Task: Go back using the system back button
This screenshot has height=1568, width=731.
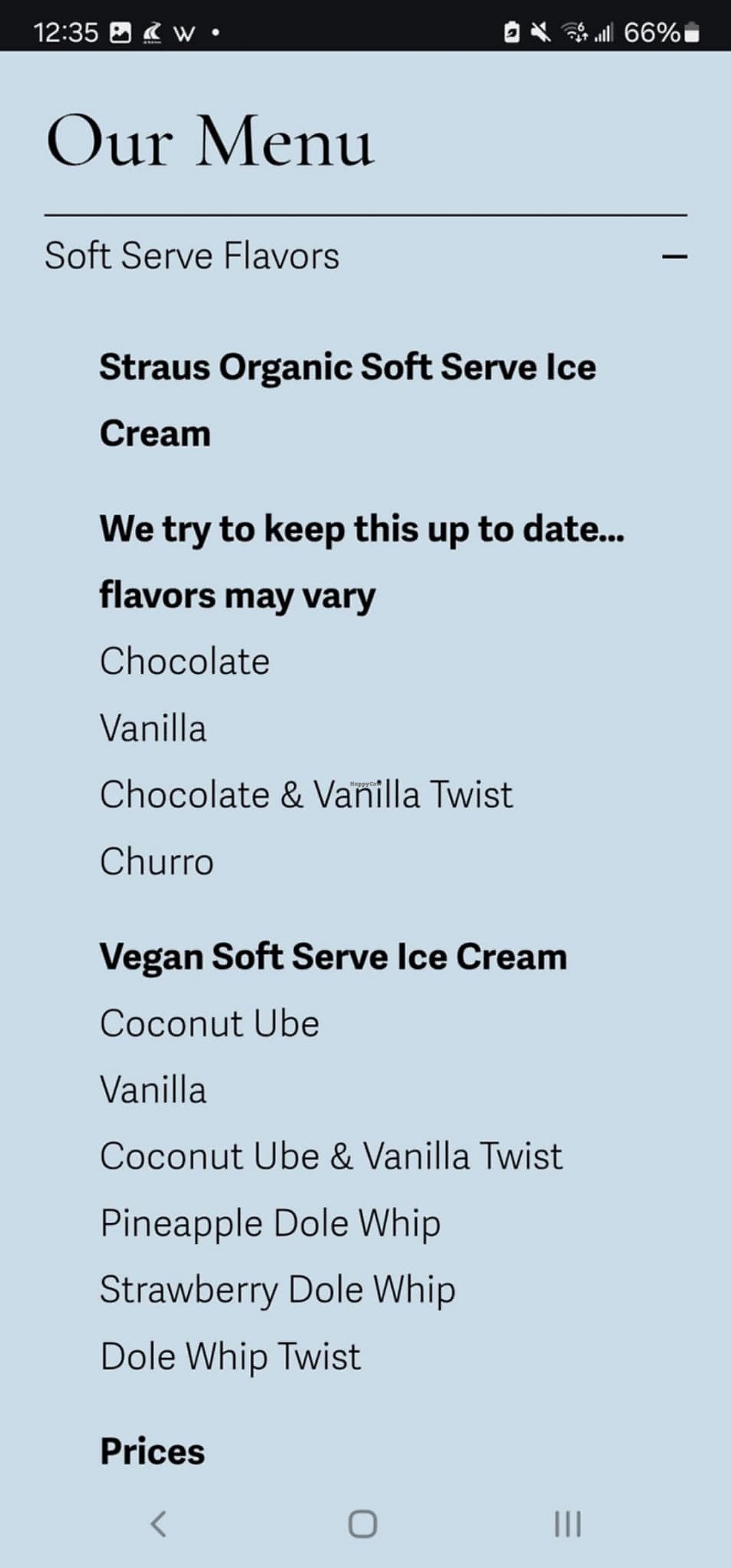Action: click(158, 1524)
